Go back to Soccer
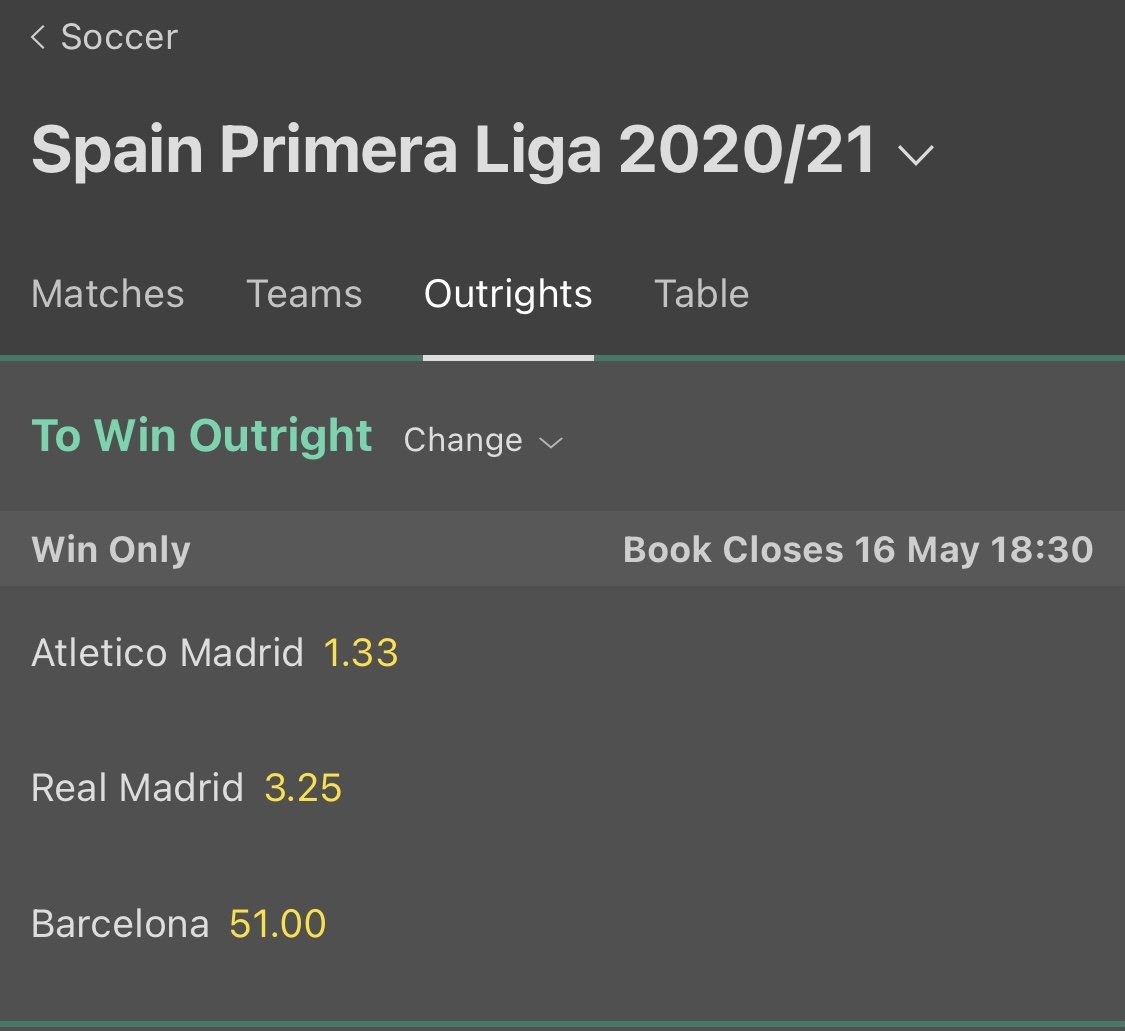Image resolution: width=1125 pixels, height=1031 pixels. click(x=104, y=38)
